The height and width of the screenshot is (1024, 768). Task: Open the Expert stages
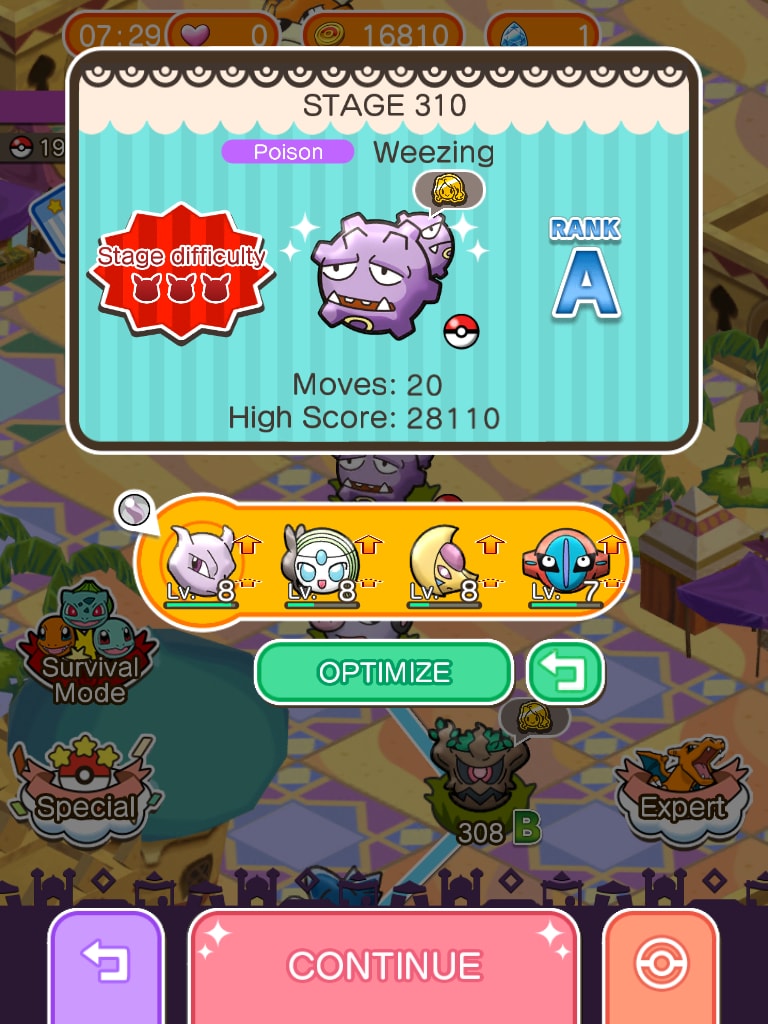point(684,790)
